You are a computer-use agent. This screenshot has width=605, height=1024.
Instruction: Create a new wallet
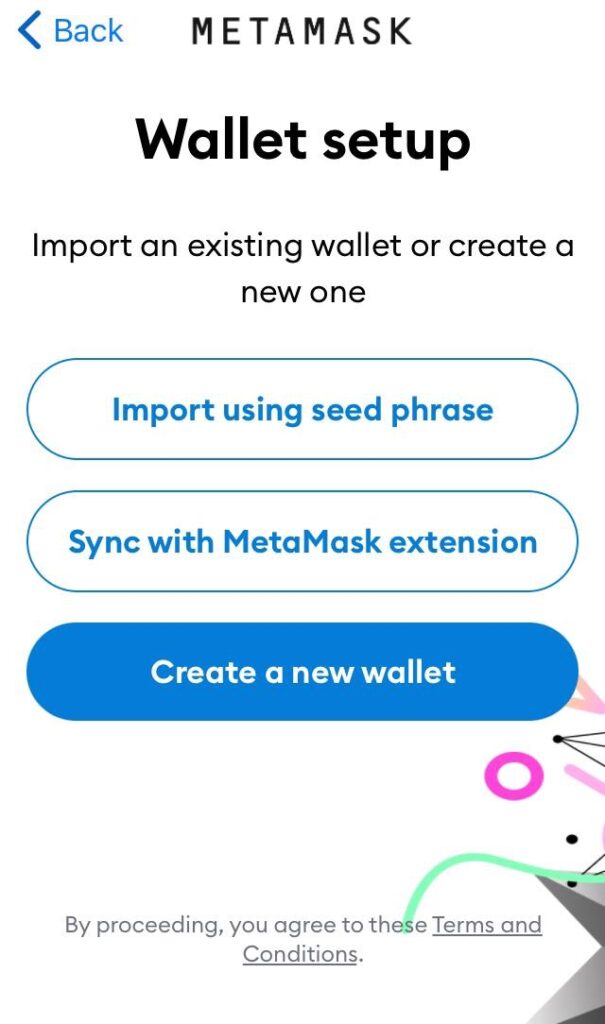tap(302, 671)
